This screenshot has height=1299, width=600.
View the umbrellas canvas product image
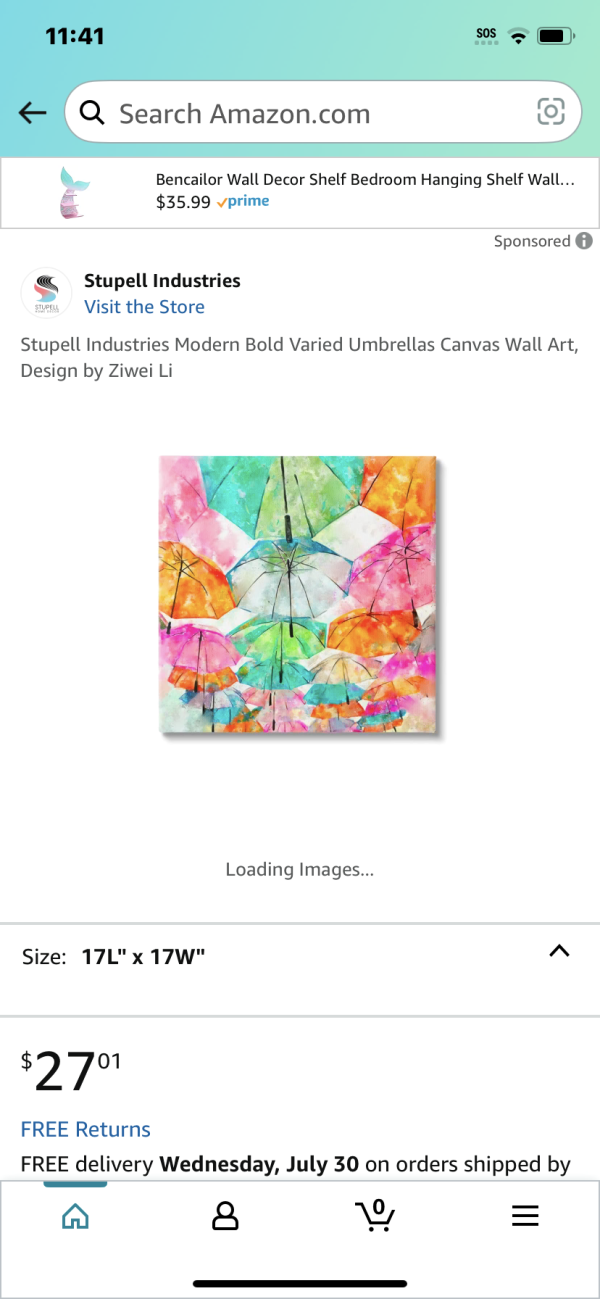tap(298, 596)
